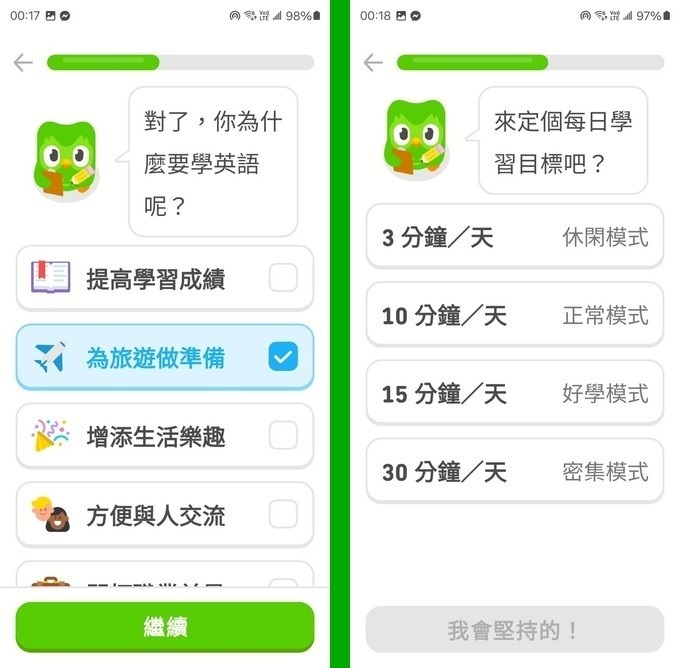
Task: Choose 10 分鐘／天 正常模式
Action: click(515, 316)
